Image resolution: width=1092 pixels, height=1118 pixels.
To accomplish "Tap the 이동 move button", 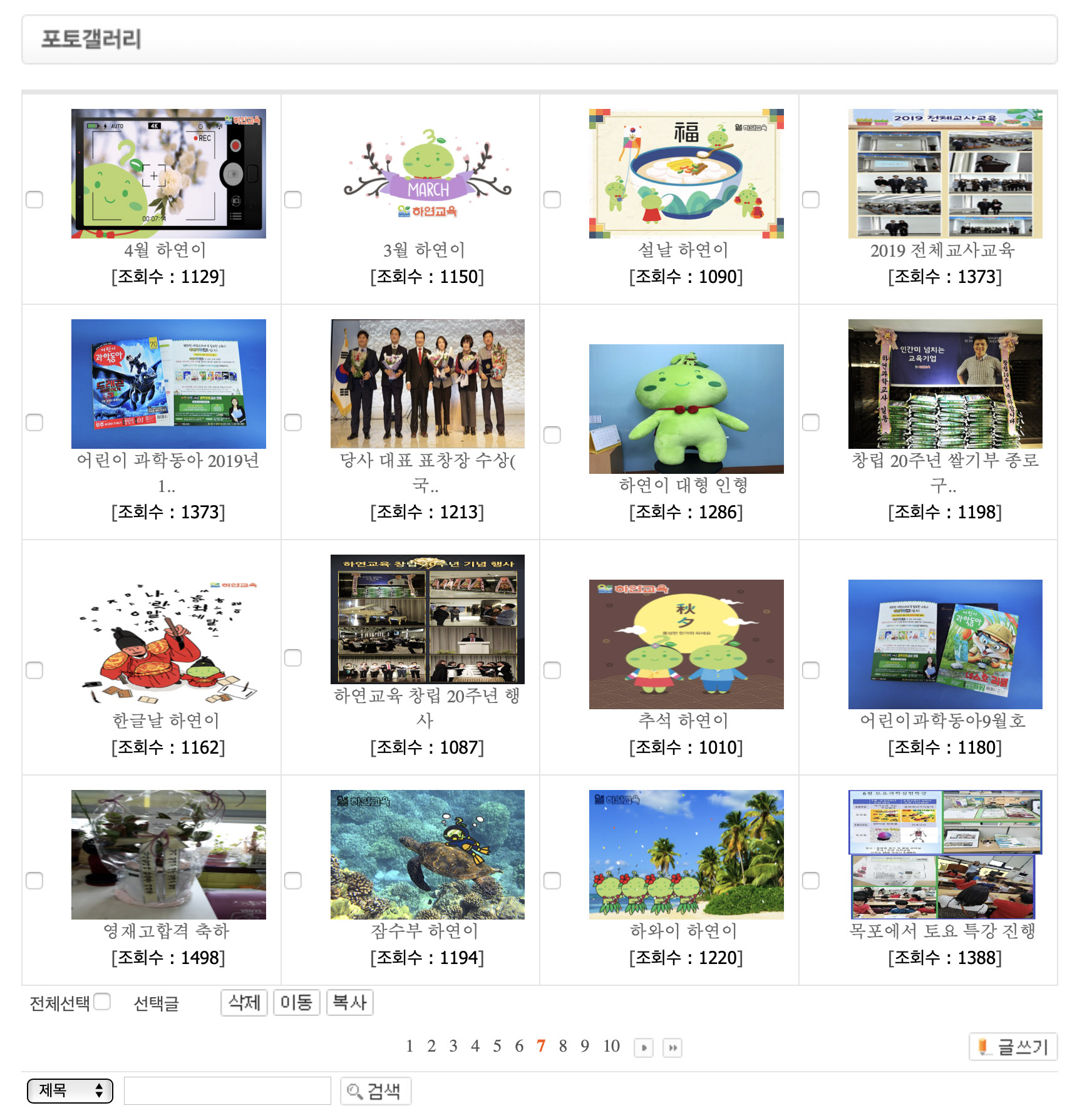I will (x=296, y=1002).
